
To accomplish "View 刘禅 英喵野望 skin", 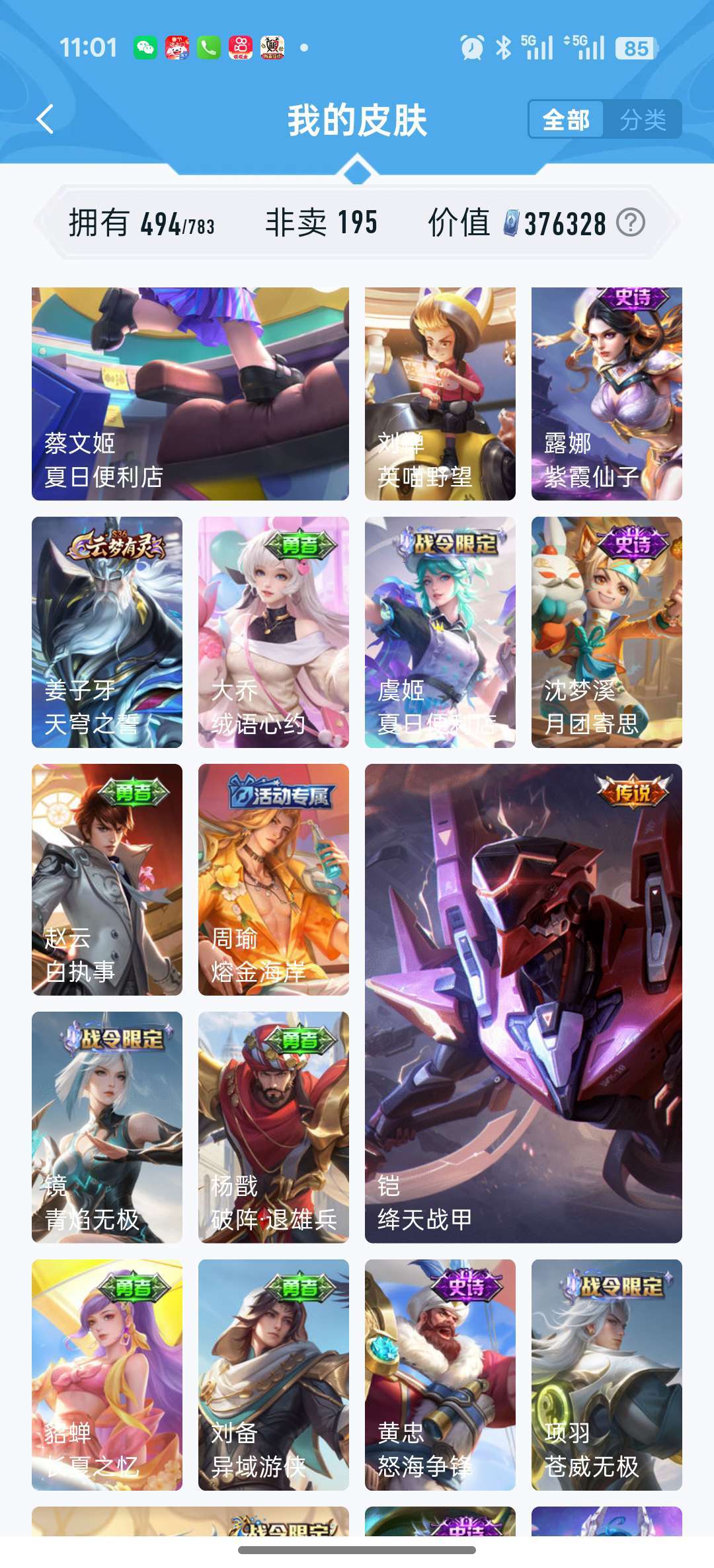I will 440,394.
